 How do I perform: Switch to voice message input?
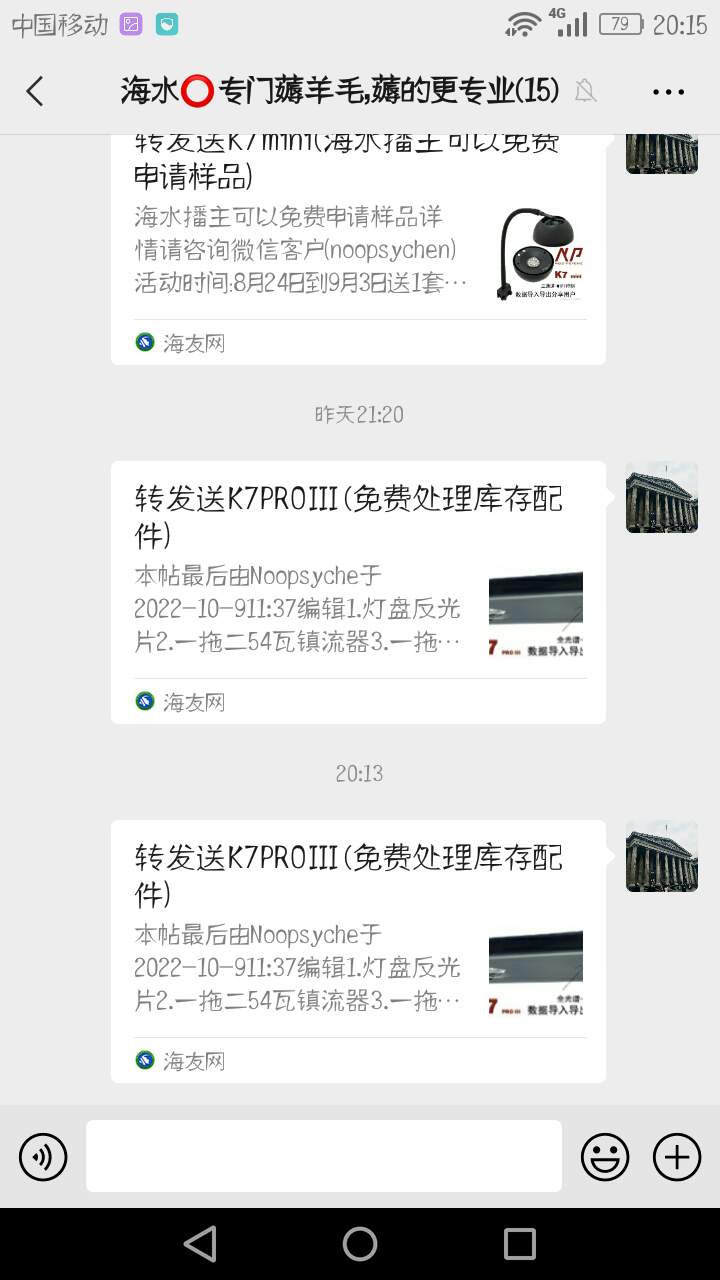click(43, 1157)
